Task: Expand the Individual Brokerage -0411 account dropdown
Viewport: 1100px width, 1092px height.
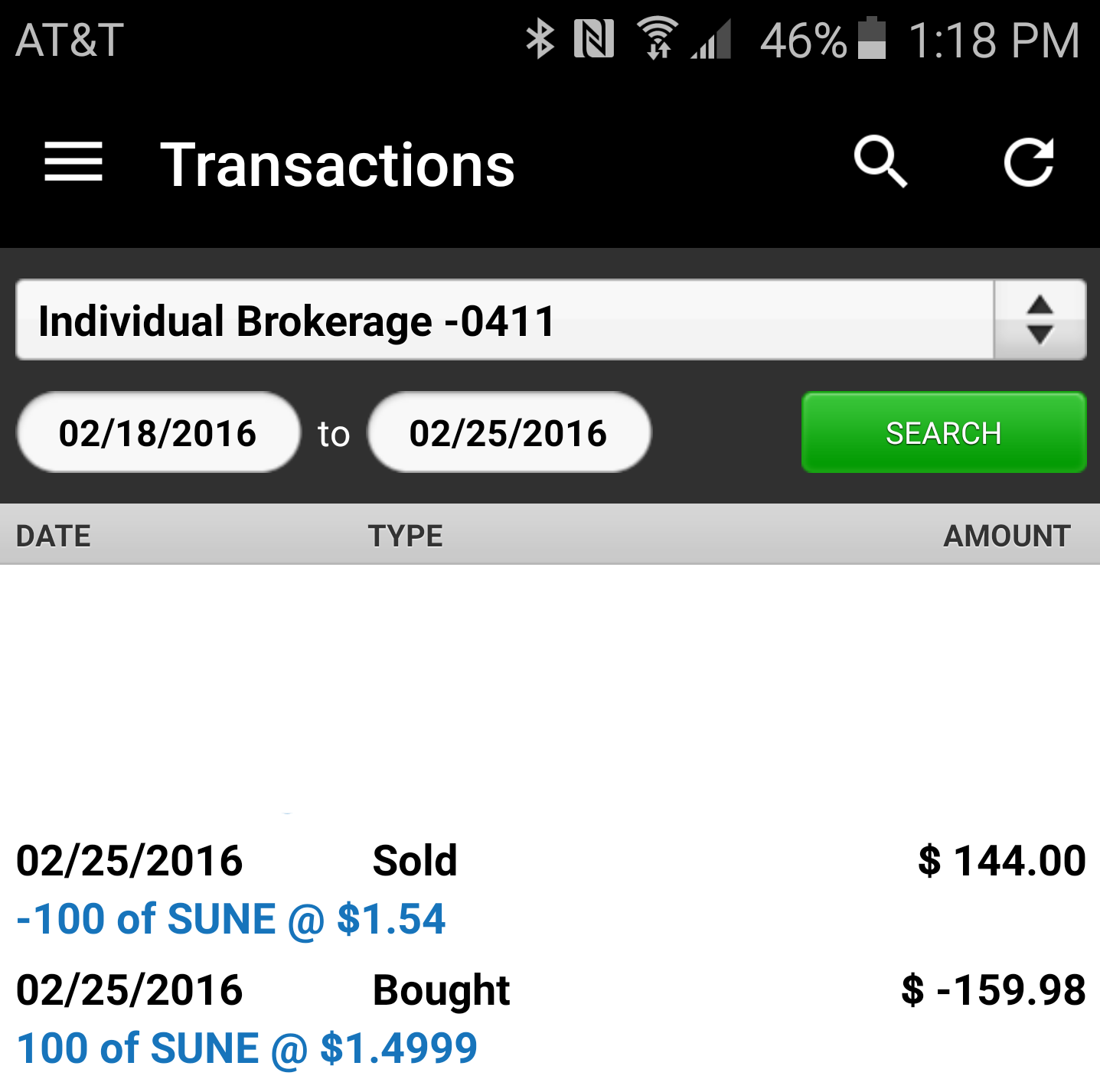Action: (550, 320)
